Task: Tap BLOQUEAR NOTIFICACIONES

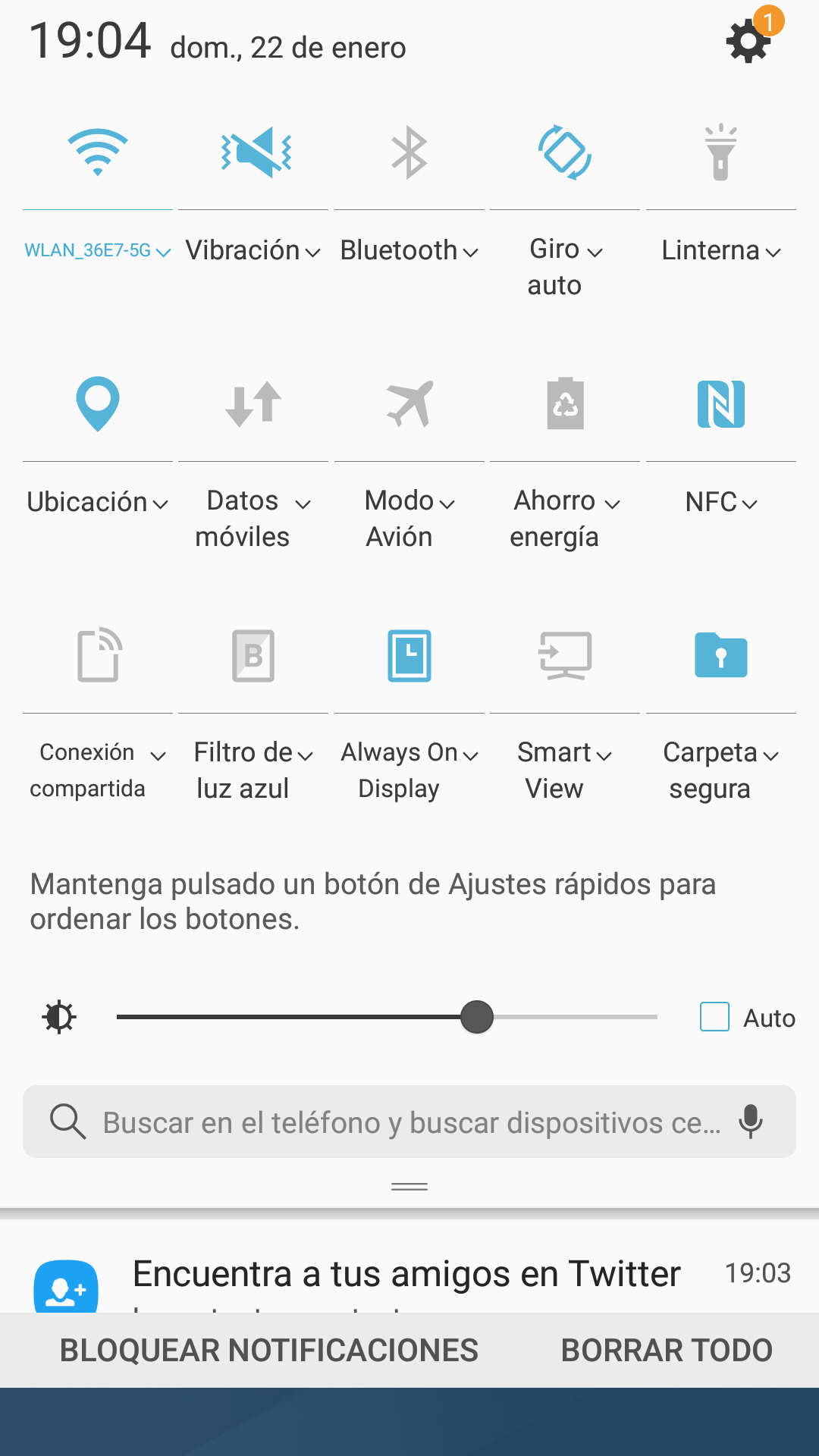Action: (269, 1351)
